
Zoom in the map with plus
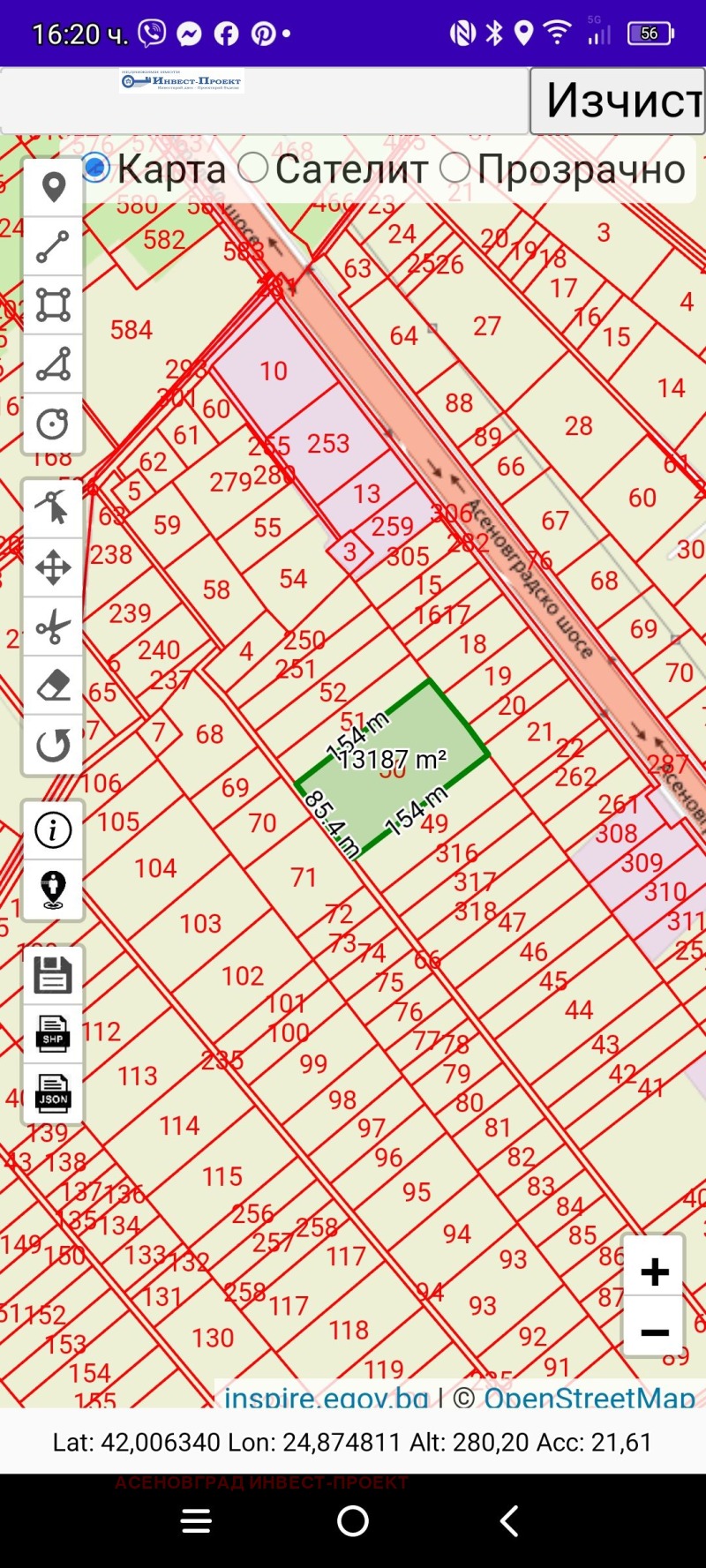pos(654,1272)
